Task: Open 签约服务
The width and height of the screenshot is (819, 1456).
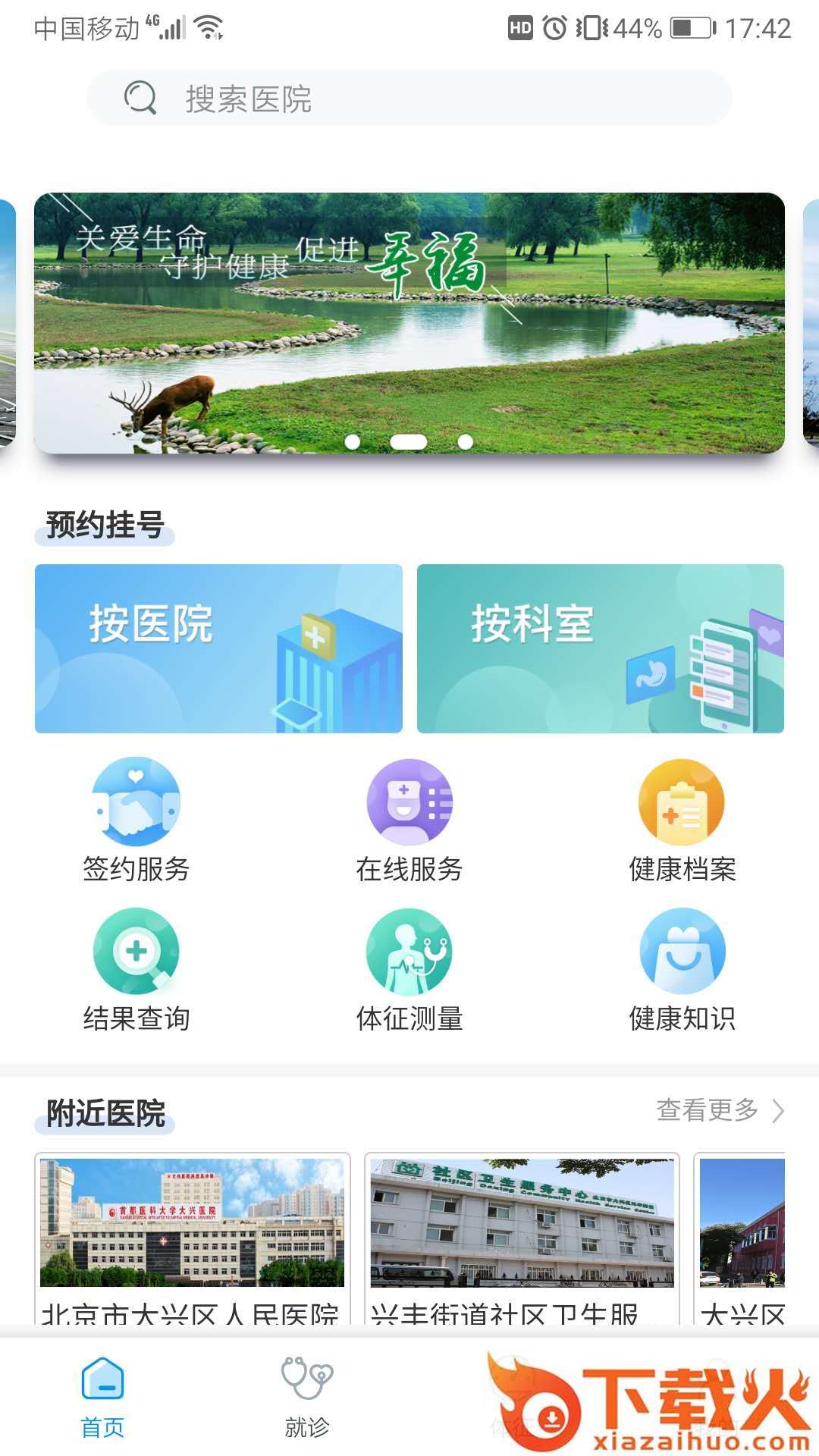Action: click(136, 821)
